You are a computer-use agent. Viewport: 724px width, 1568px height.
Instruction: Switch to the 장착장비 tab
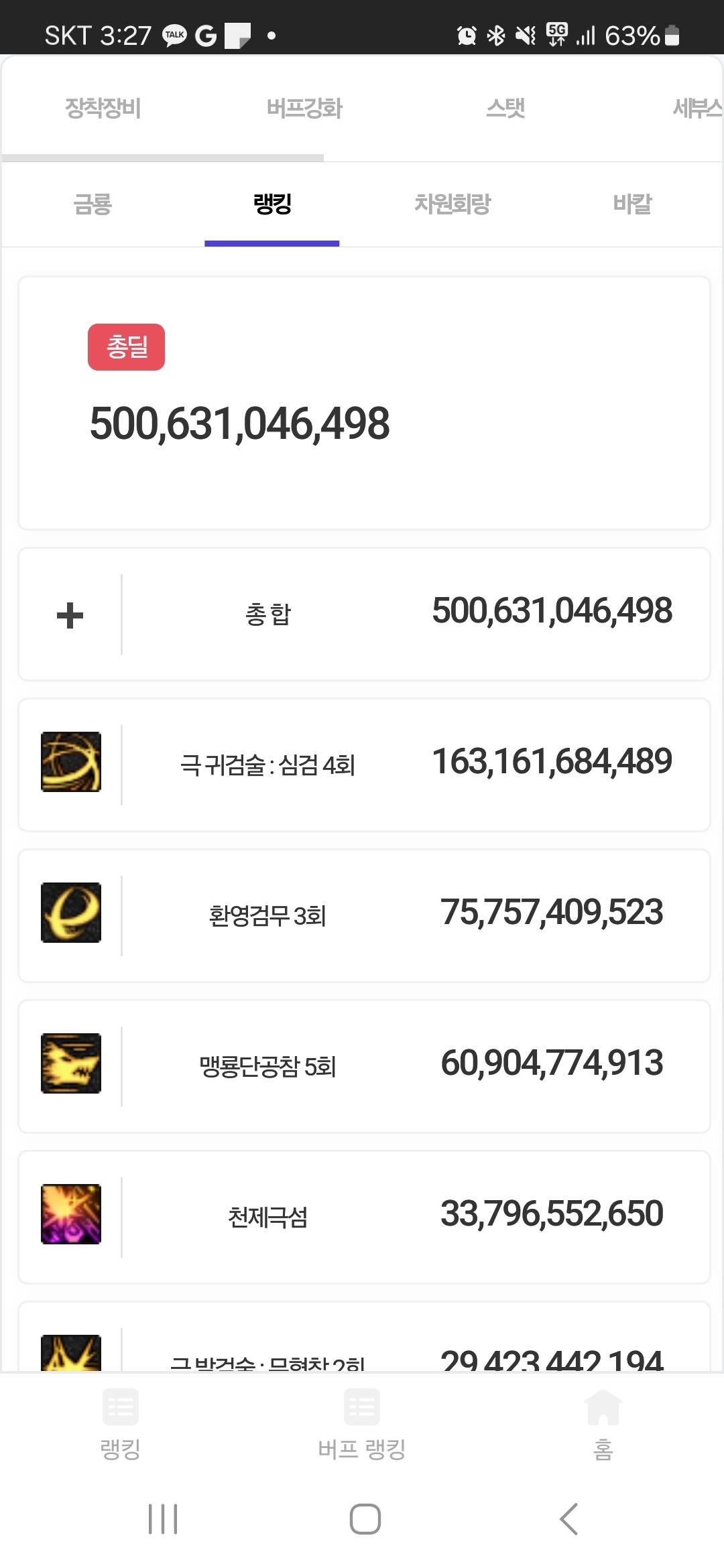(103, 108)
